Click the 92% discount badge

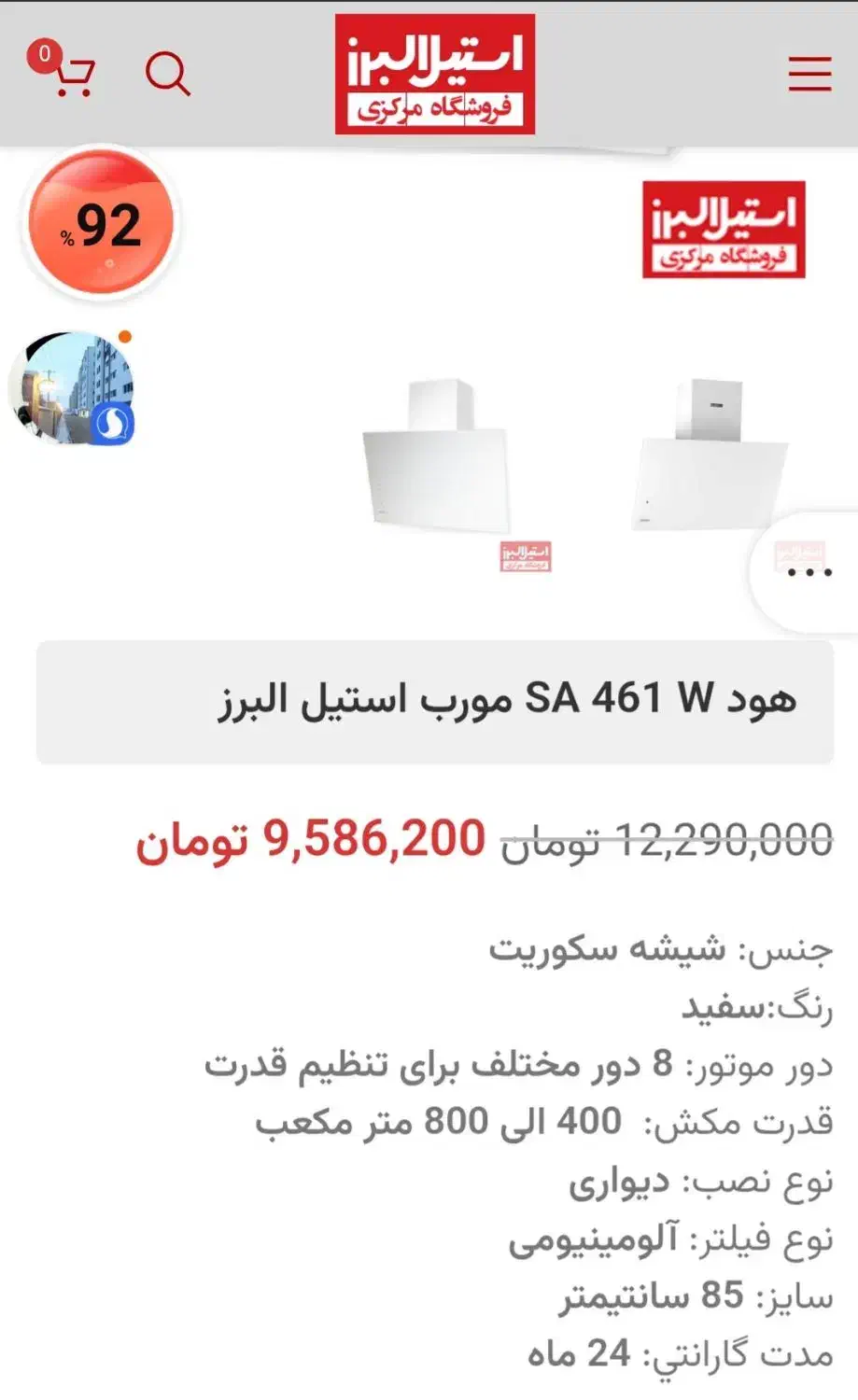click(103, 224)
